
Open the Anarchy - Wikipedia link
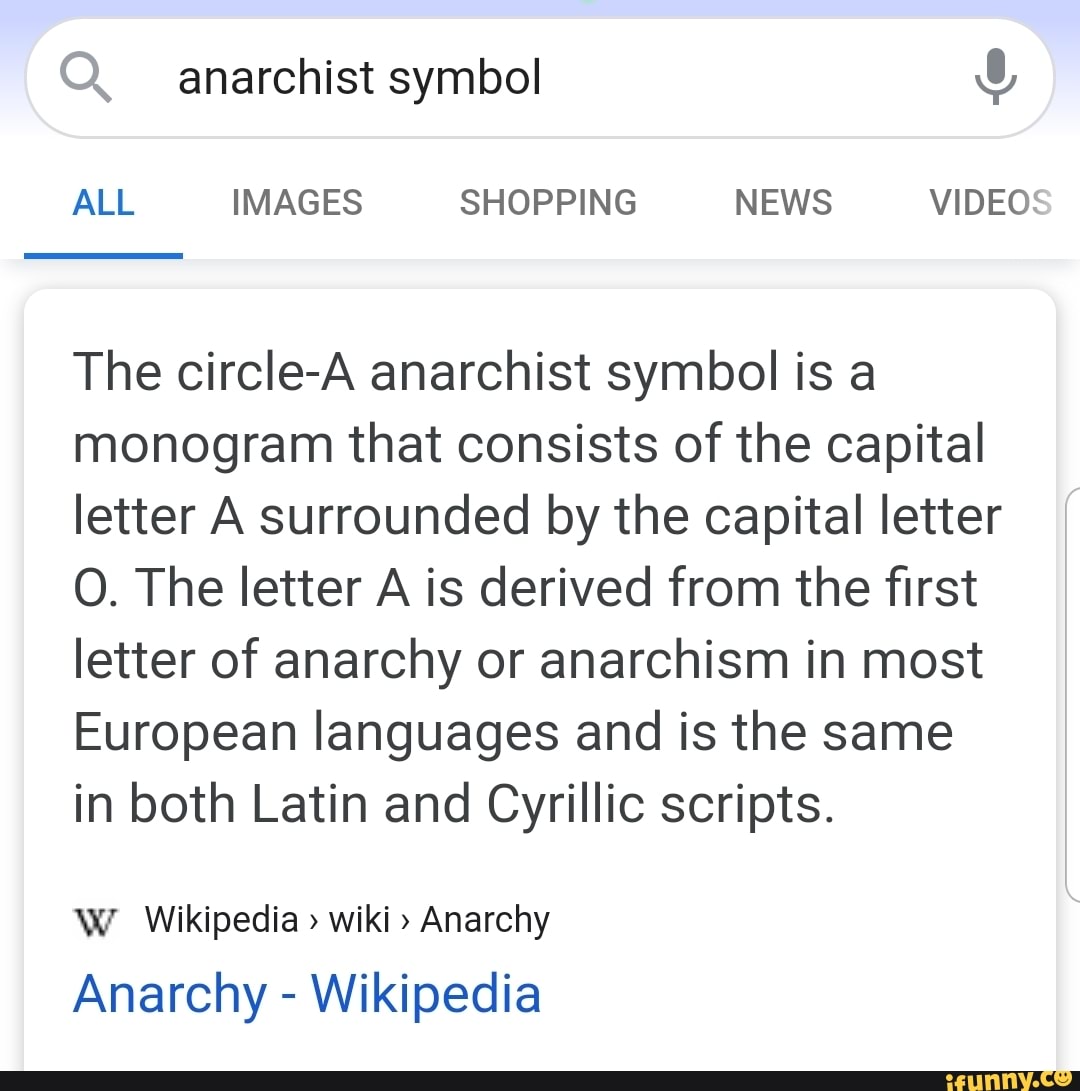coord(307,993)
